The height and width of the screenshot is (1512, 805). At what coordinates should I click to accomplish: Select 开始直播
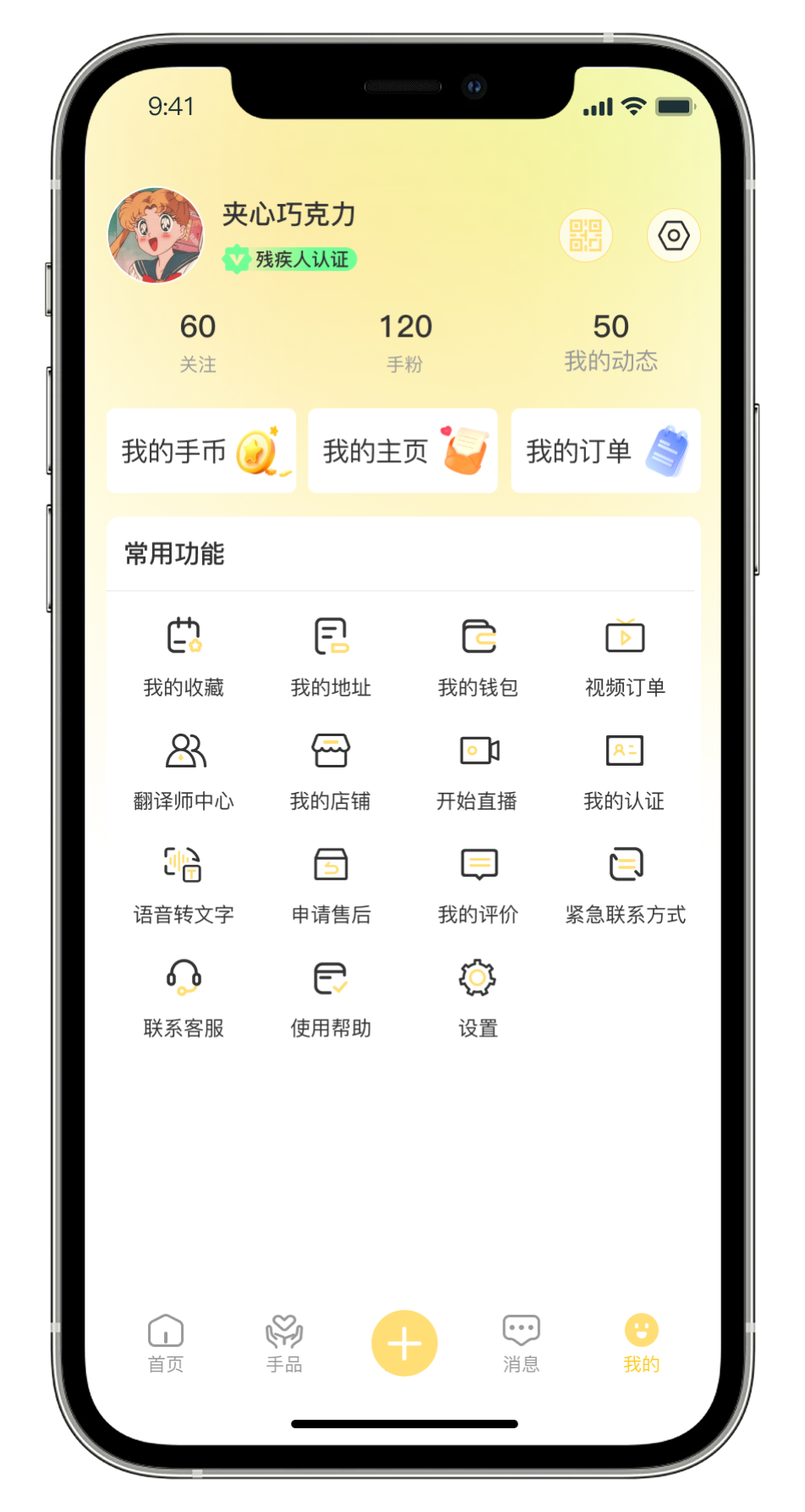coord(478,770)
